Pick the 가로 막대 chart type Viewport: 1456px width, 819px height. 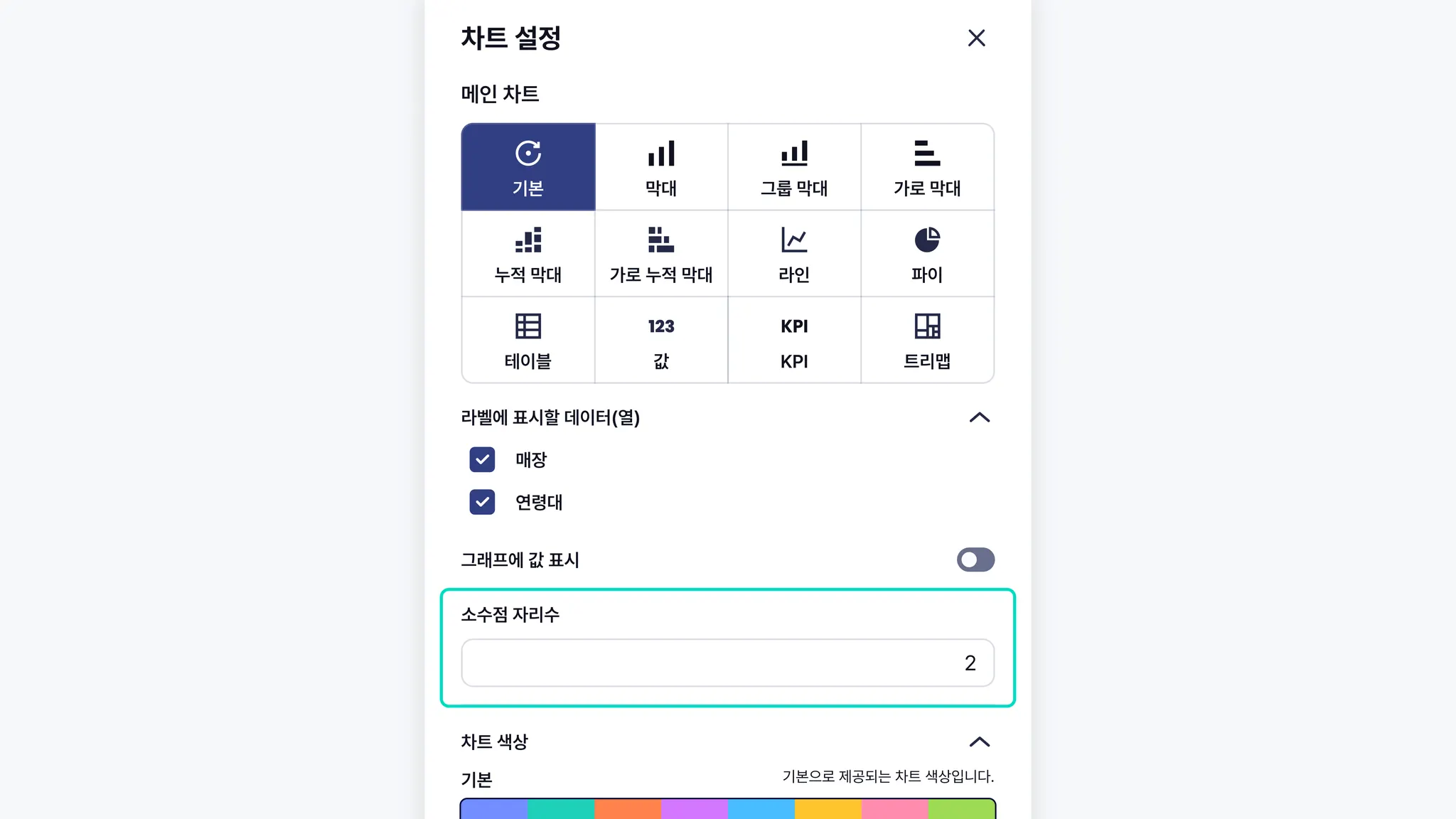point(926,167)
